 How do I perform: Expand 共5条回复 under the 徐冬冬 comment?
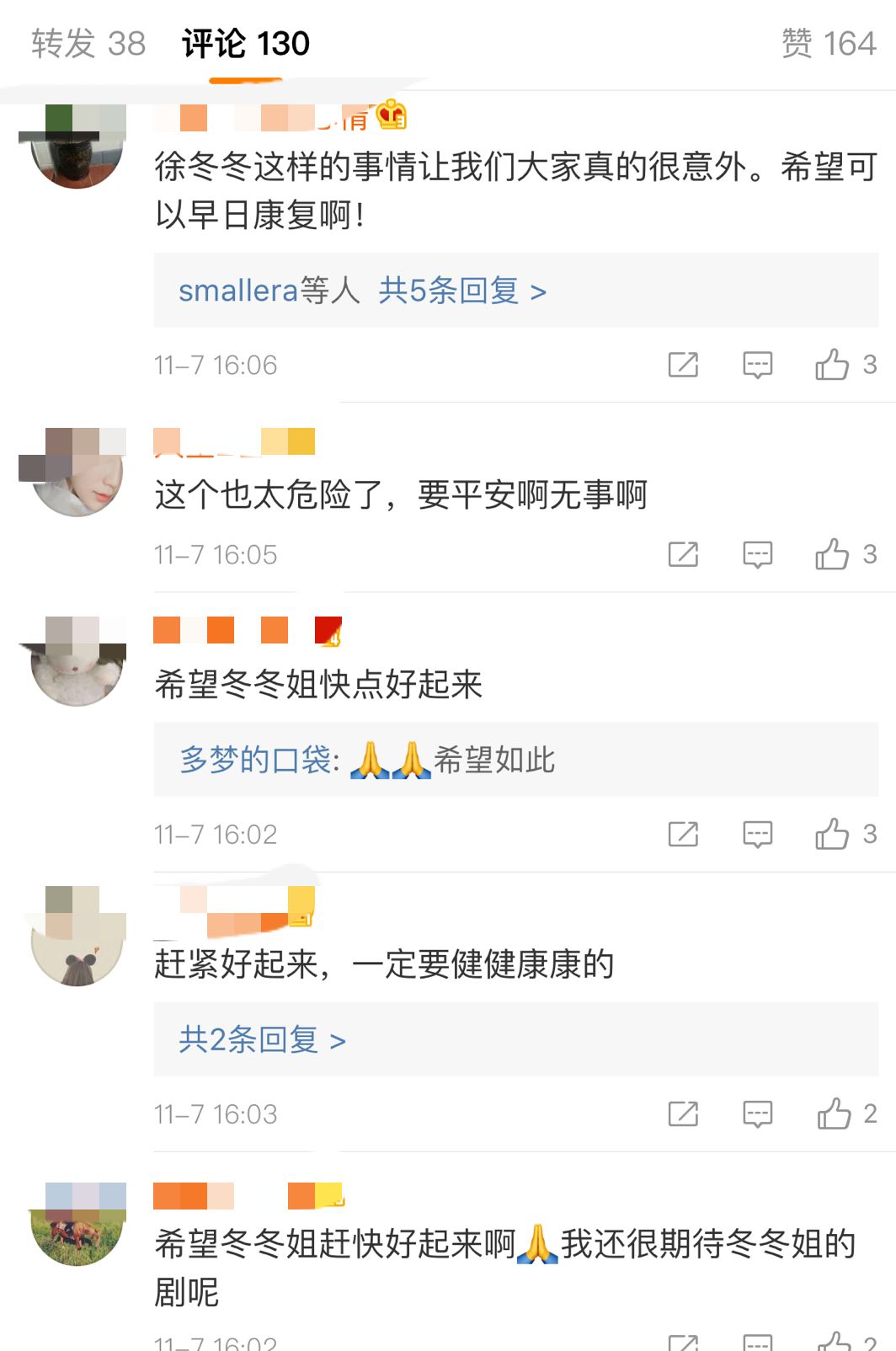click(462, 291)
